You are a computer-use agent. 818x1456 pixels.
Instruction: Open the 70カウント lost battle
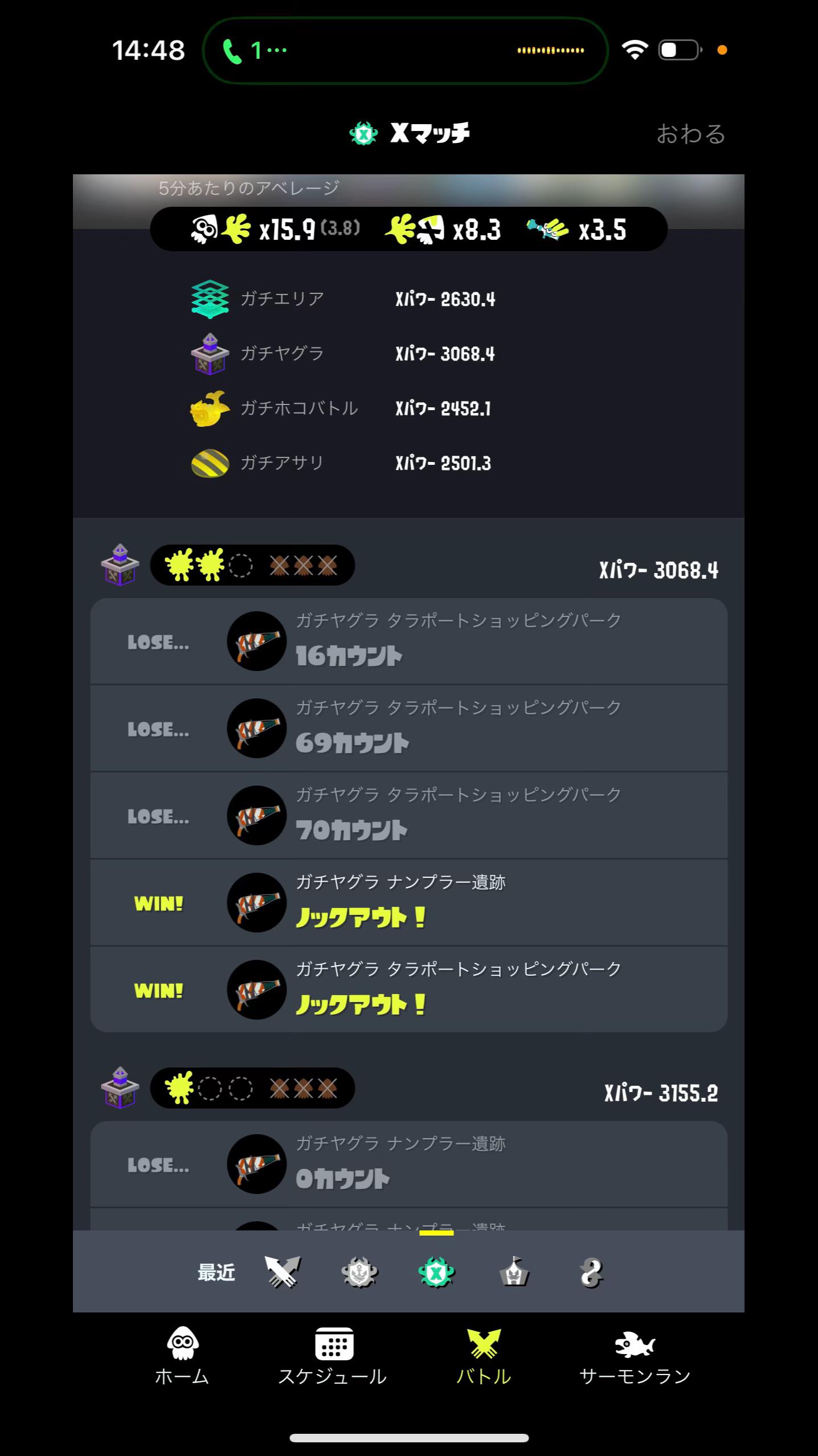coord(408,816)
